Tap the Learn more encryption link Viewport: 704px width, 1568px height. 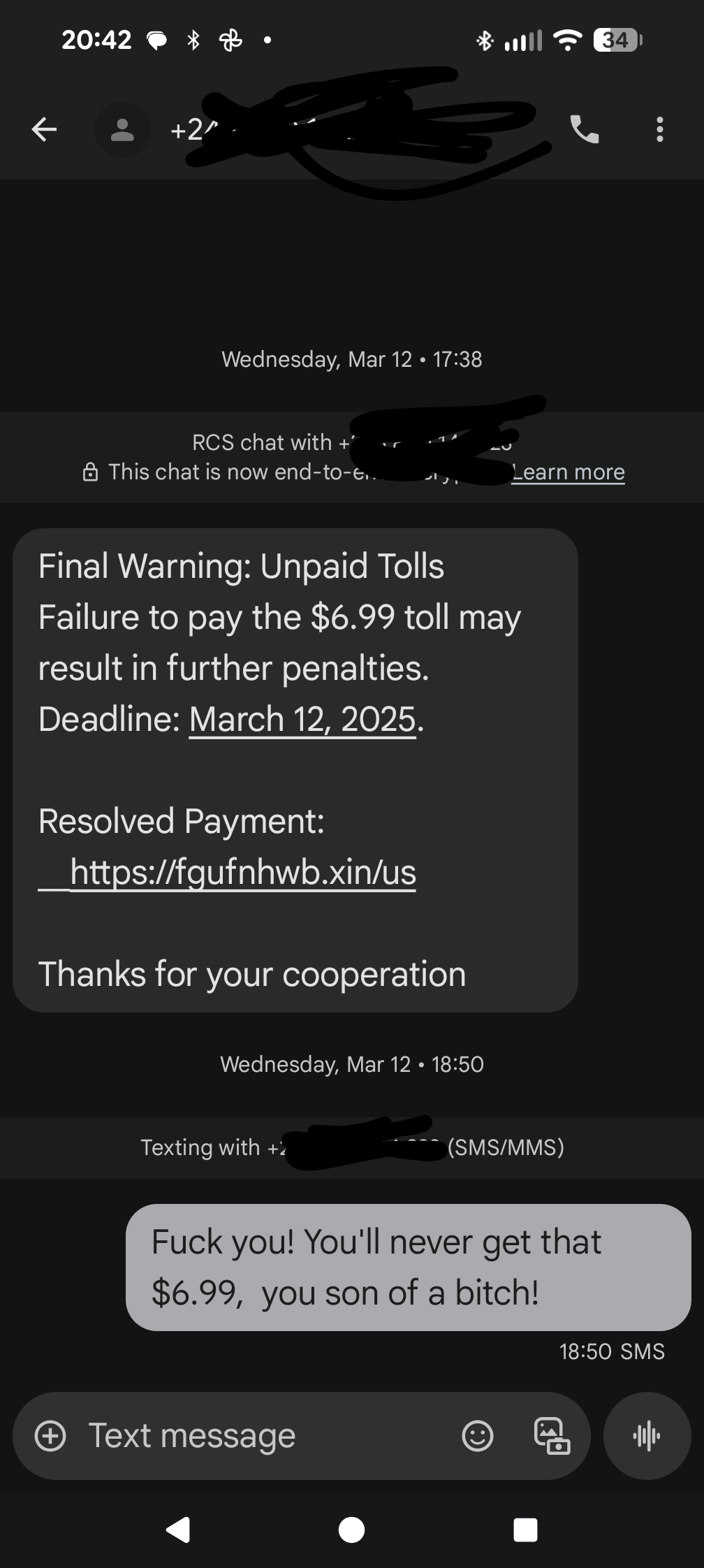pyautogui.click(x=569, y=472)
